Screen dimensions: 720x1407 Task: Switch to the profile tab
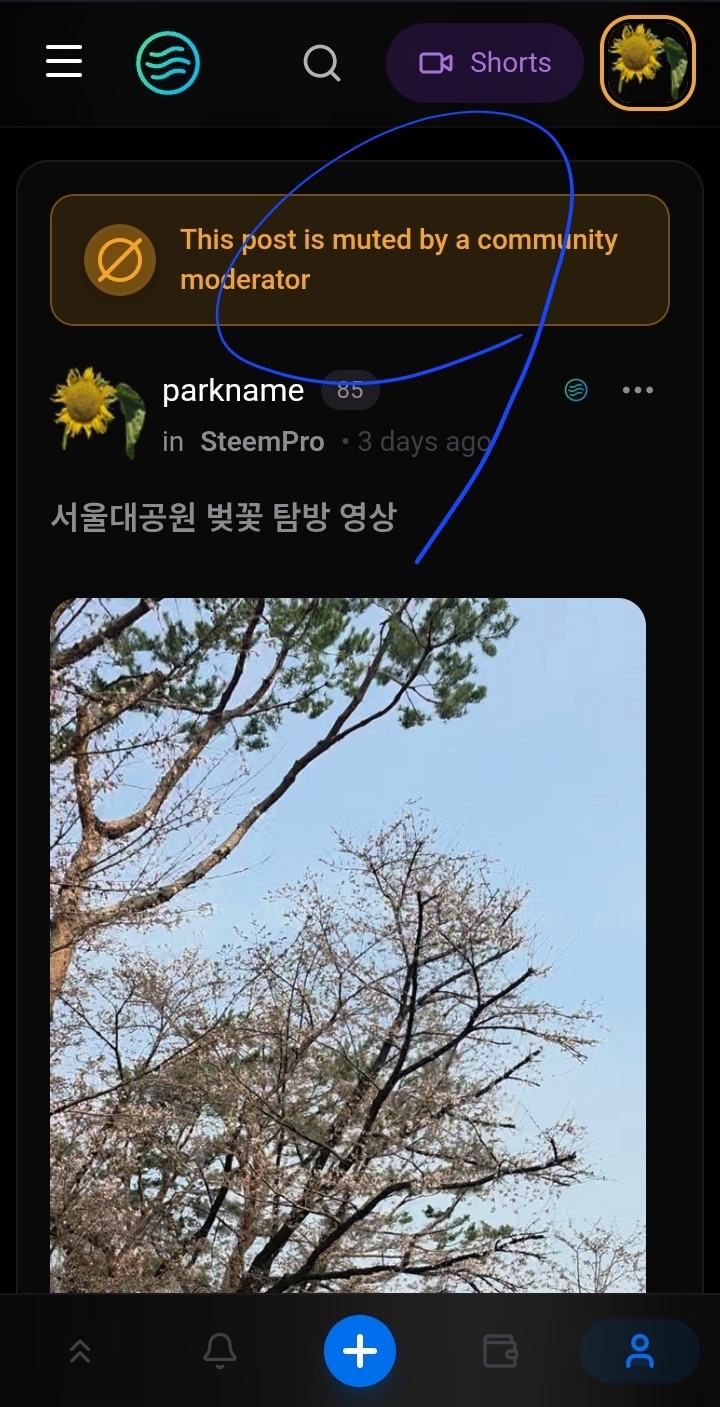(x=639, y=1352)
